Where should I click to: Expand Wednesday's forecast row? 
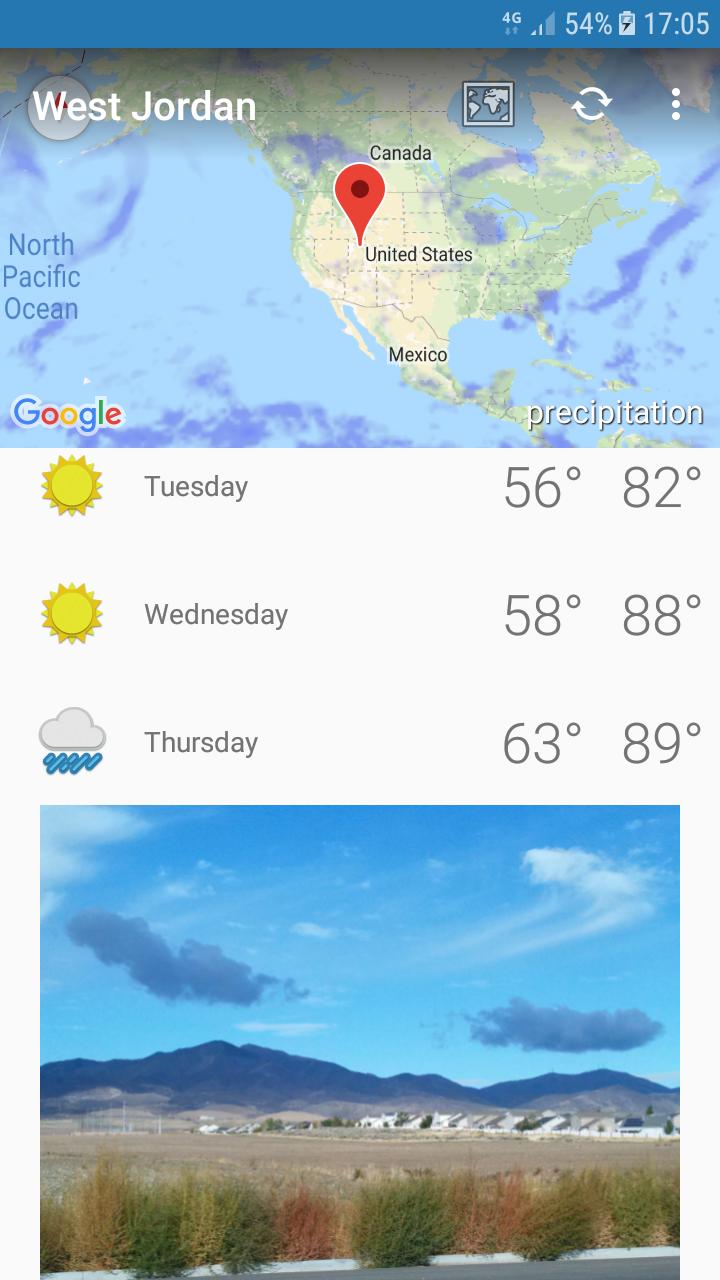[360, 614]
